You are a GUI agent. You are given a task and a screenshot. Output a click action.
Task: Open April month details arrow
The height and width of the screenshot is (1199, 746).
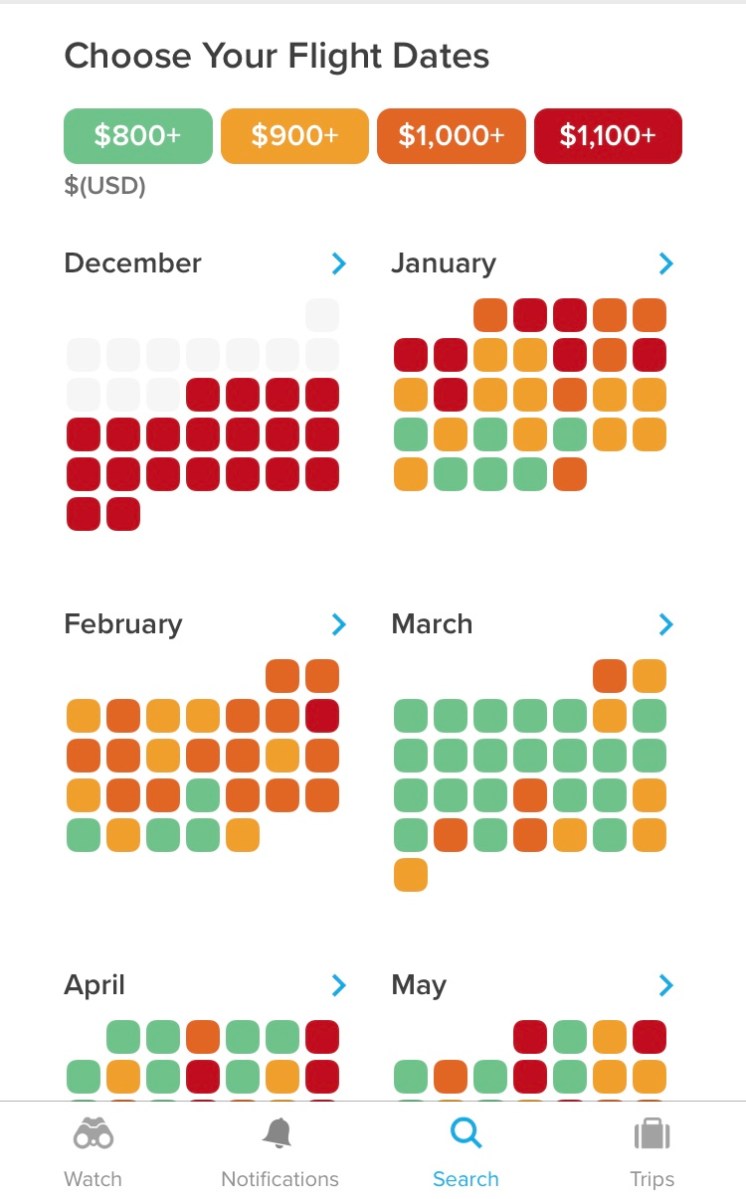[x=339, y=986]
